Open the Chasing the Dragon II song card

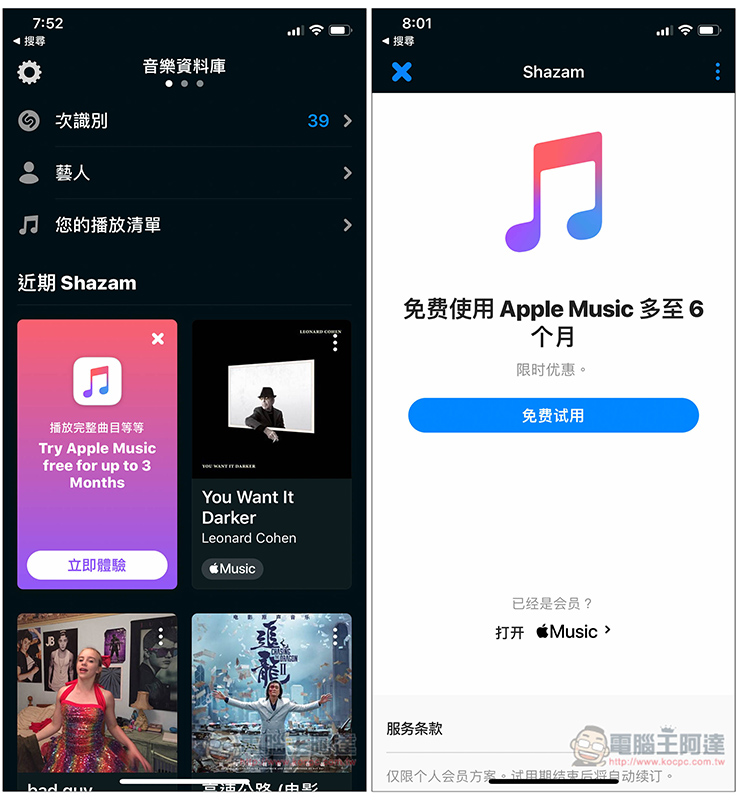271,700
